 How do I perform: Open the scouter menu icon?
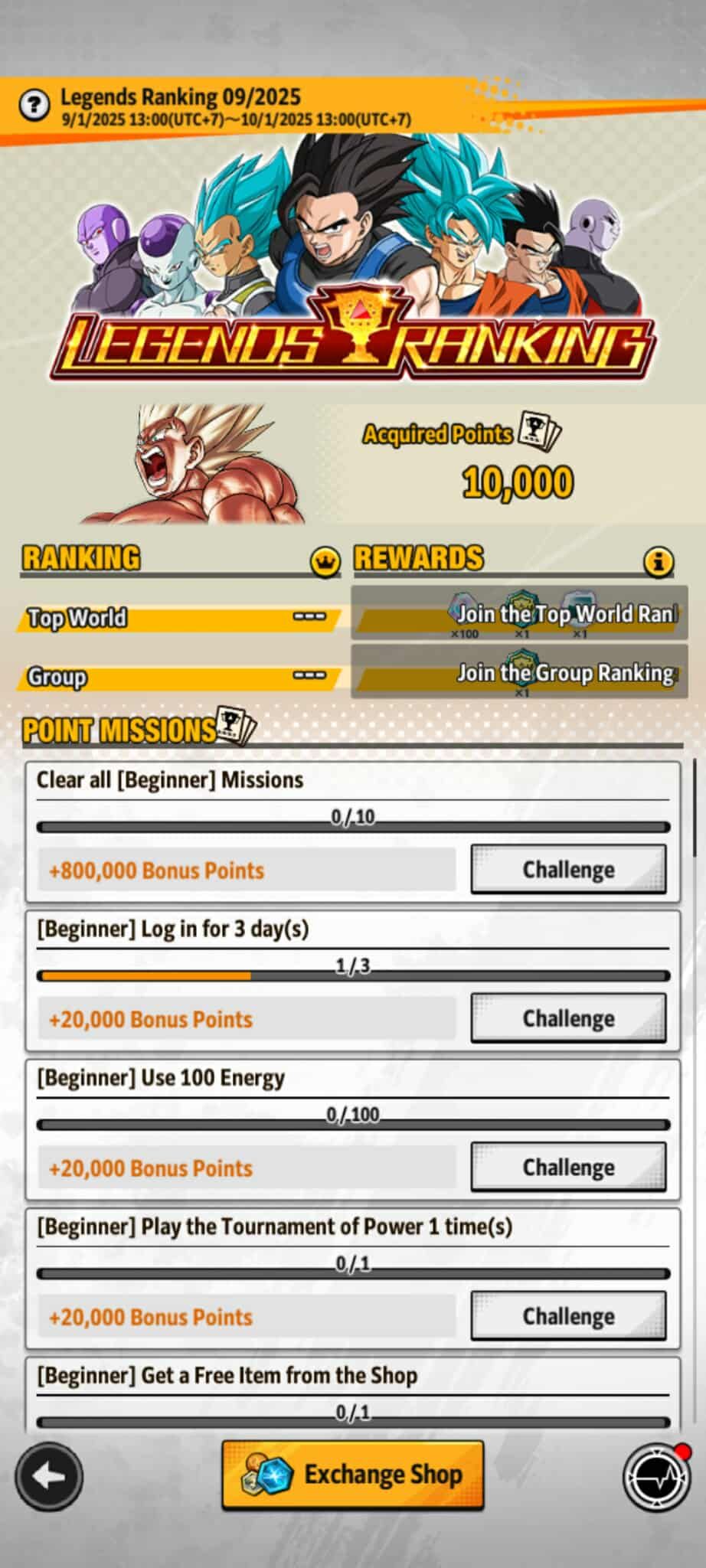(x=657, y=1478)
